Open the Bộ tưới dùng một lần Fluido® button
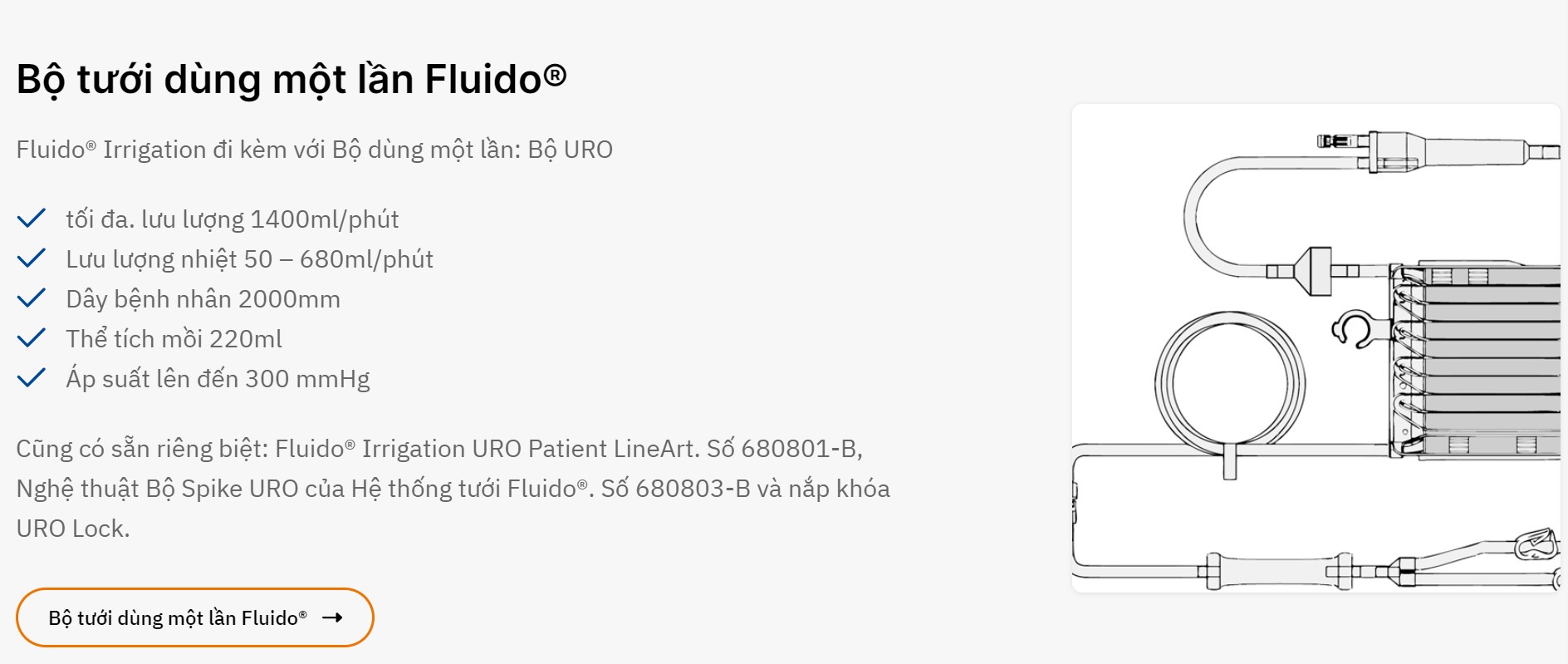1568x664 pixels. (194, 617)
